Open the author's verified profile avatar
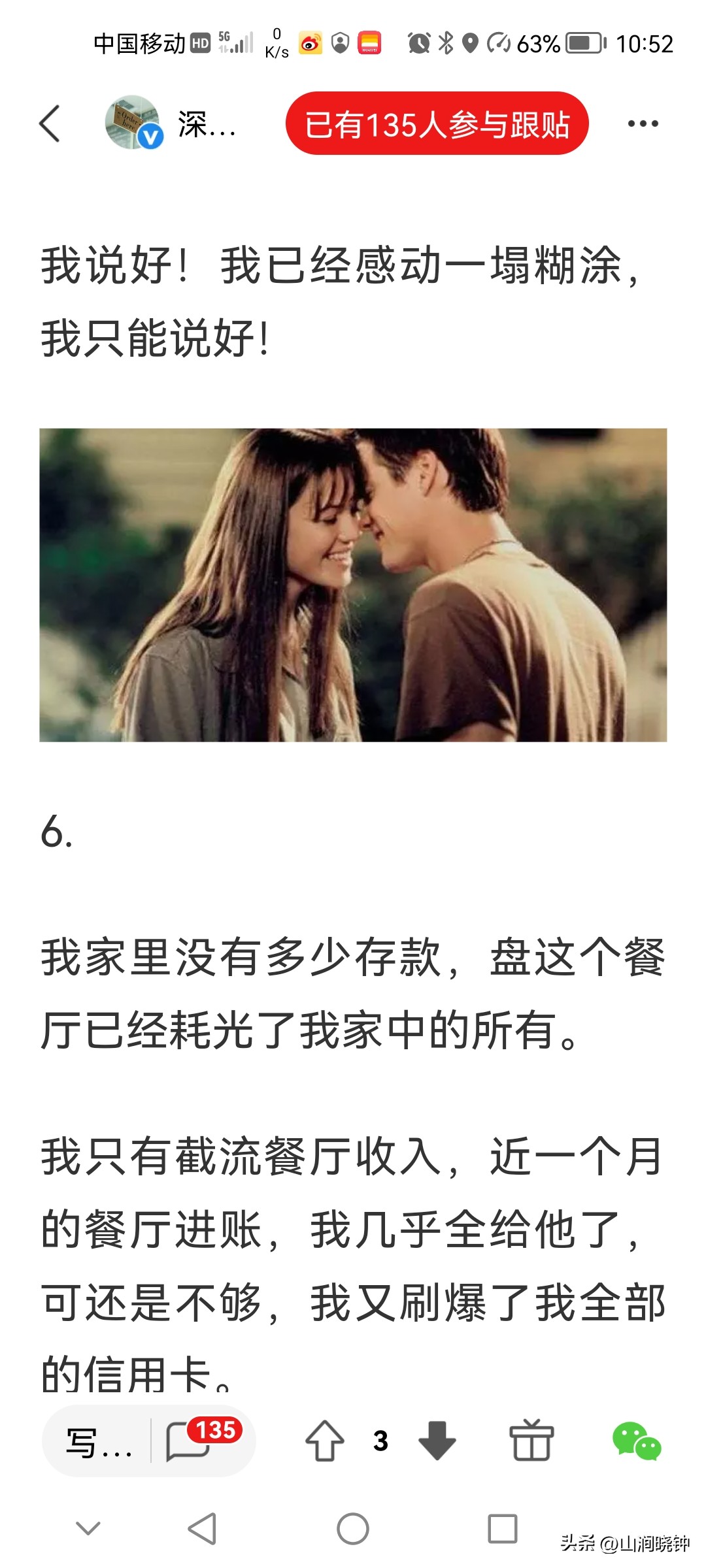The image size is (706, 1568). [x=133, y=123]
